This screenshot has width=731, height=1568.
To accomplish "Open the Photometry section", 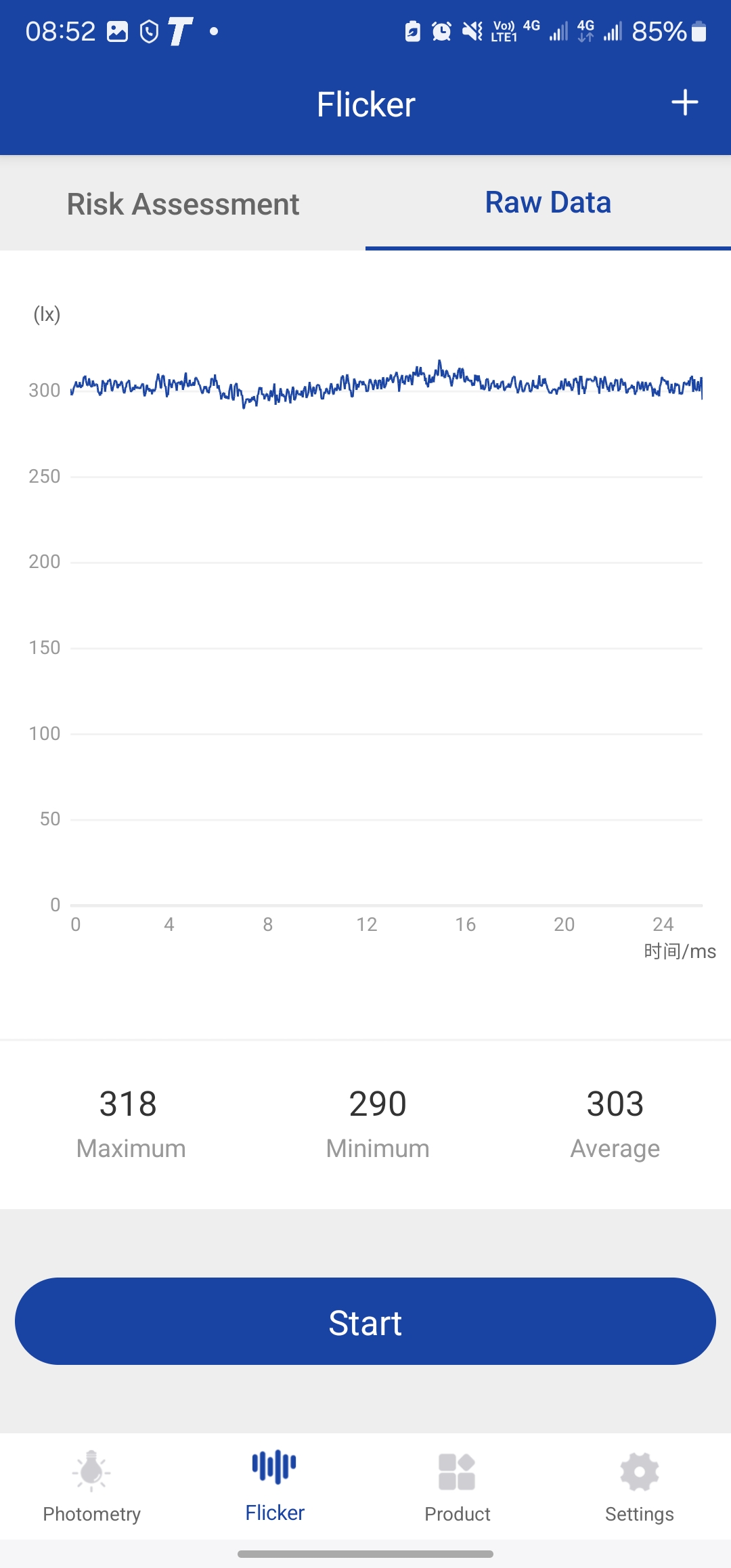I will (x=92, y=1486).
